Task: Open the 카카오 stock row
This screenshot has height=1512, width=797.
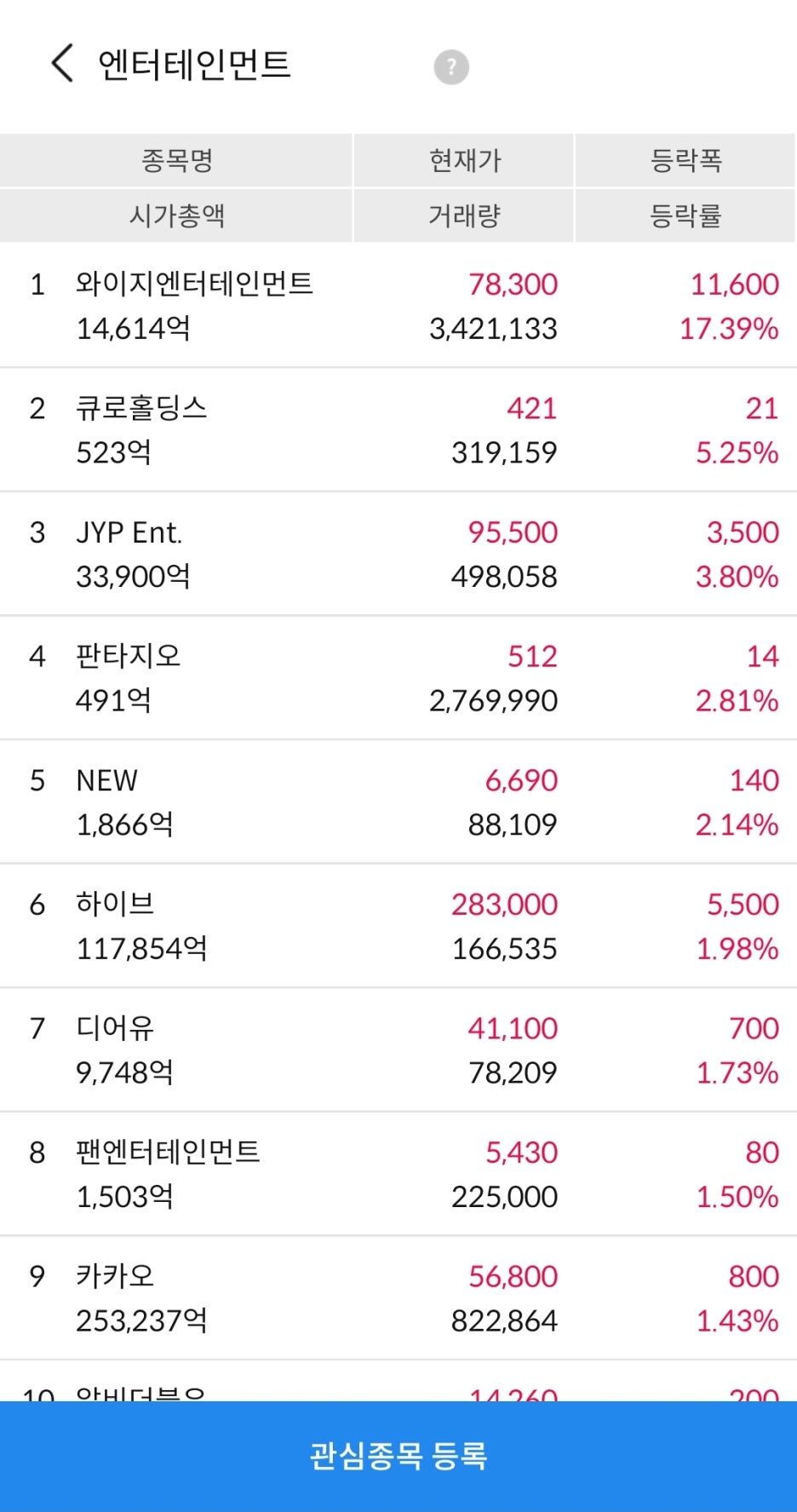Action: 398,1298
